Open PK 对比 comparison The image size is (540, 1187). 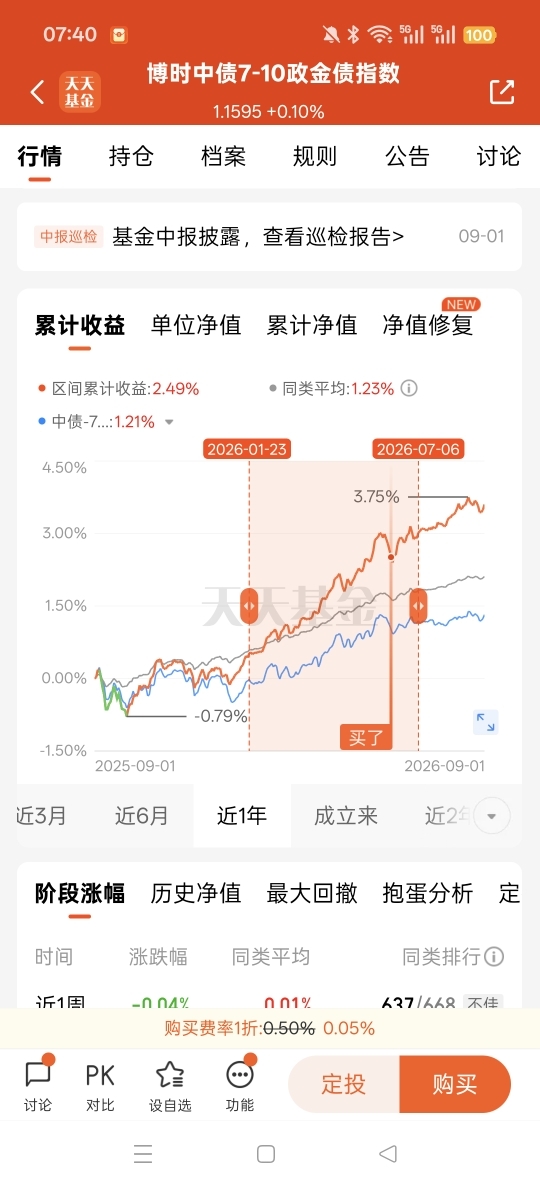(x=100, y=1086)
